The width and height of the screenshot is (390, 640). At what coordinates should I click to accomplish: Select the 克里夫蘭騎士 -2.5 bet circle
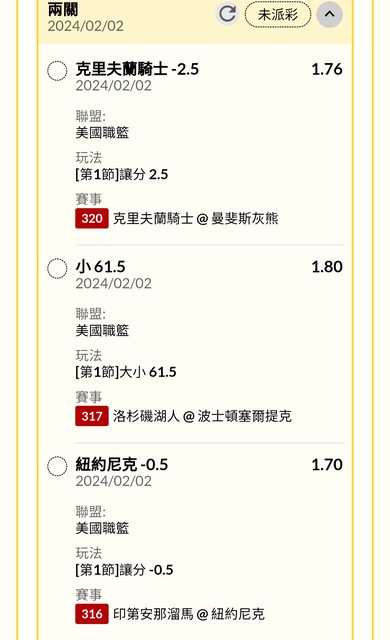[57, 71]
